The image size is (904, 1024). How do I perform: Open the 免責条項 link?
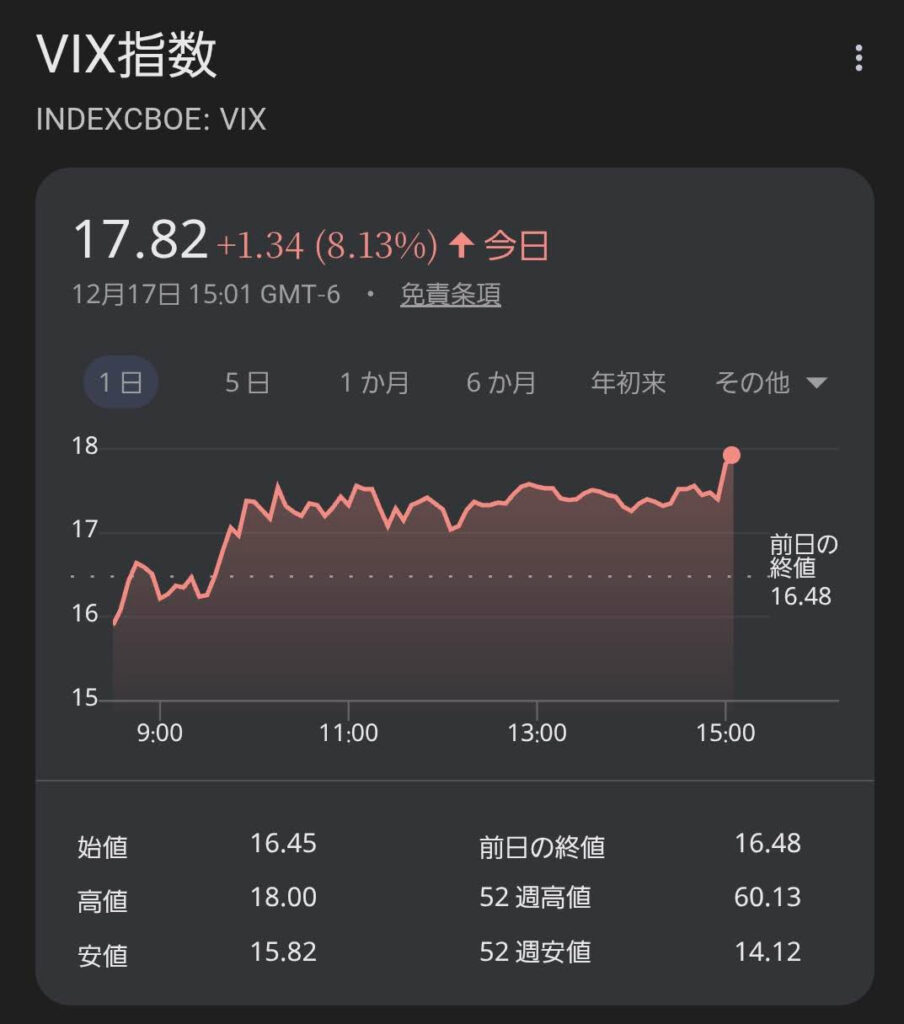pos(450,295)
